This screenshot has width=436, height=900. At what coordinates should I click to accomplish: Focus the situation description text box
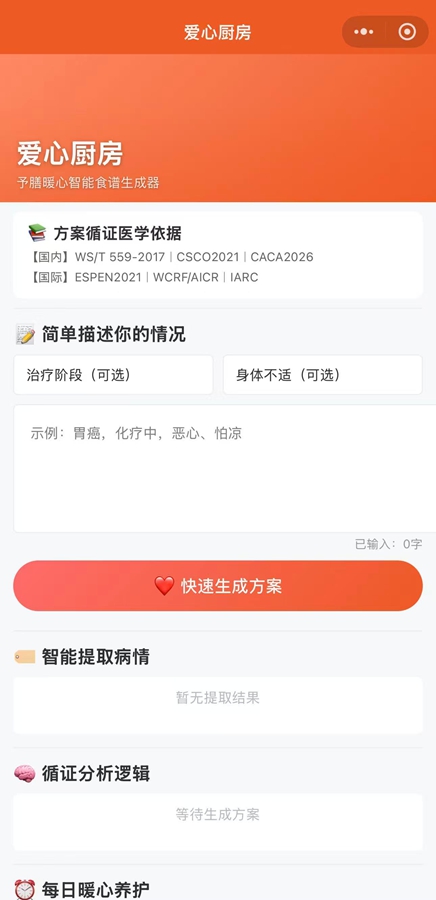click(x=225, y=468)
